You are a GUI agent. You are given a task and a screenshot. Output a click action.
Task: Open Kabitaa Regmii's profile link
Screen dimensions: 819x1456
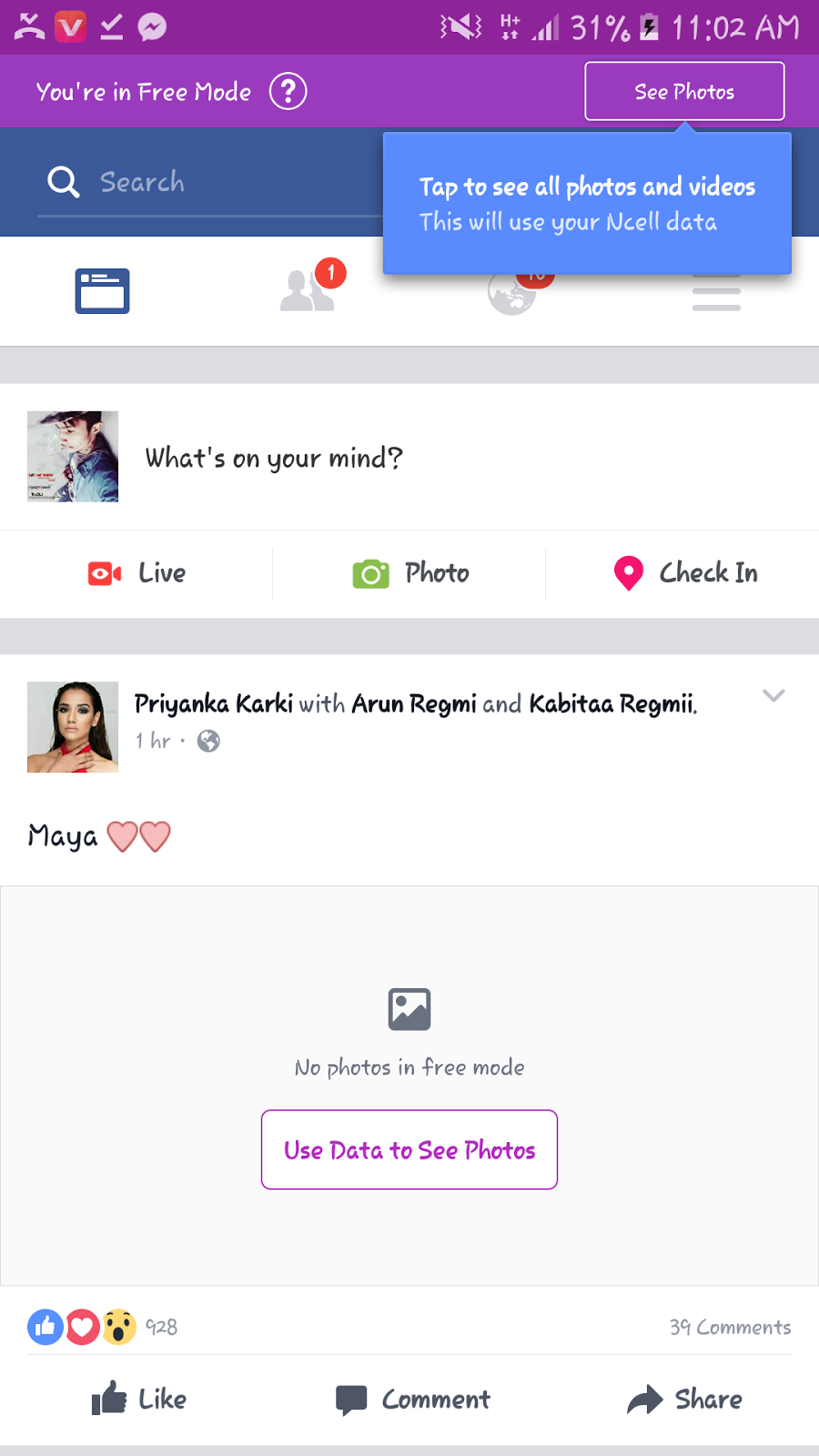point(612,703)
